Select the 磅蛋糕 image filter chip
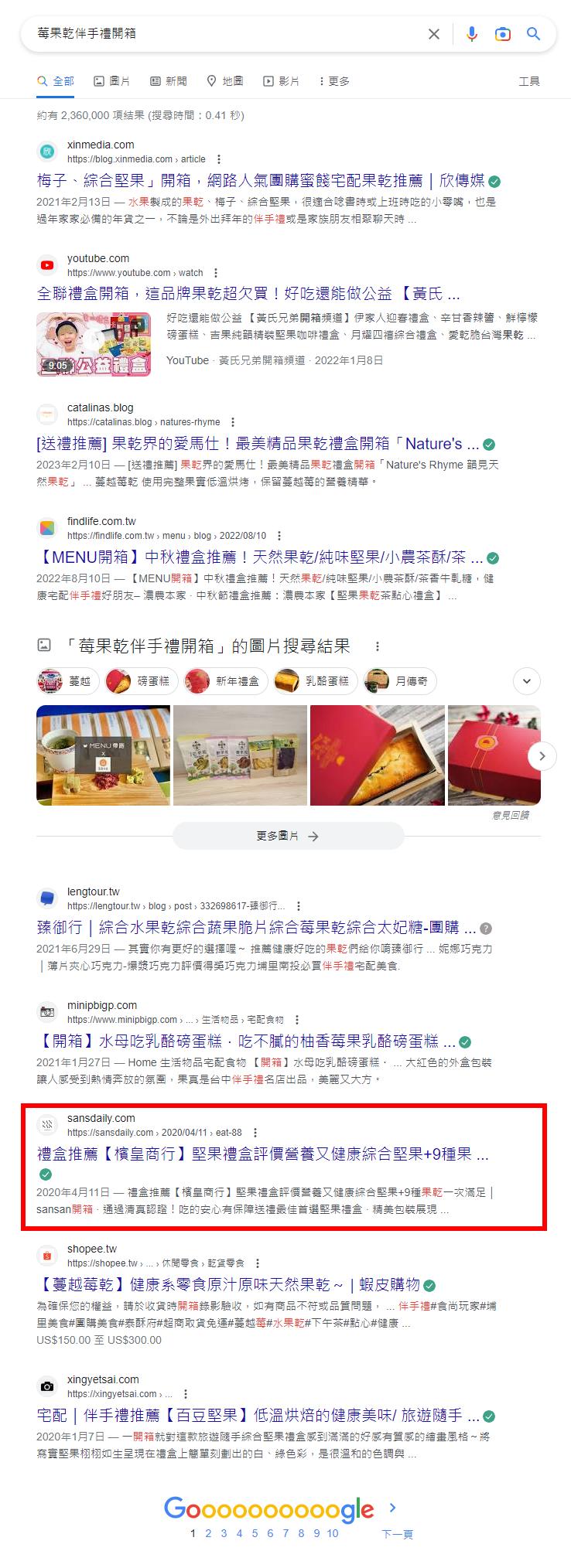Image resolution: width=571 pixels, height=1568 pixels. (x=142, y=681)
